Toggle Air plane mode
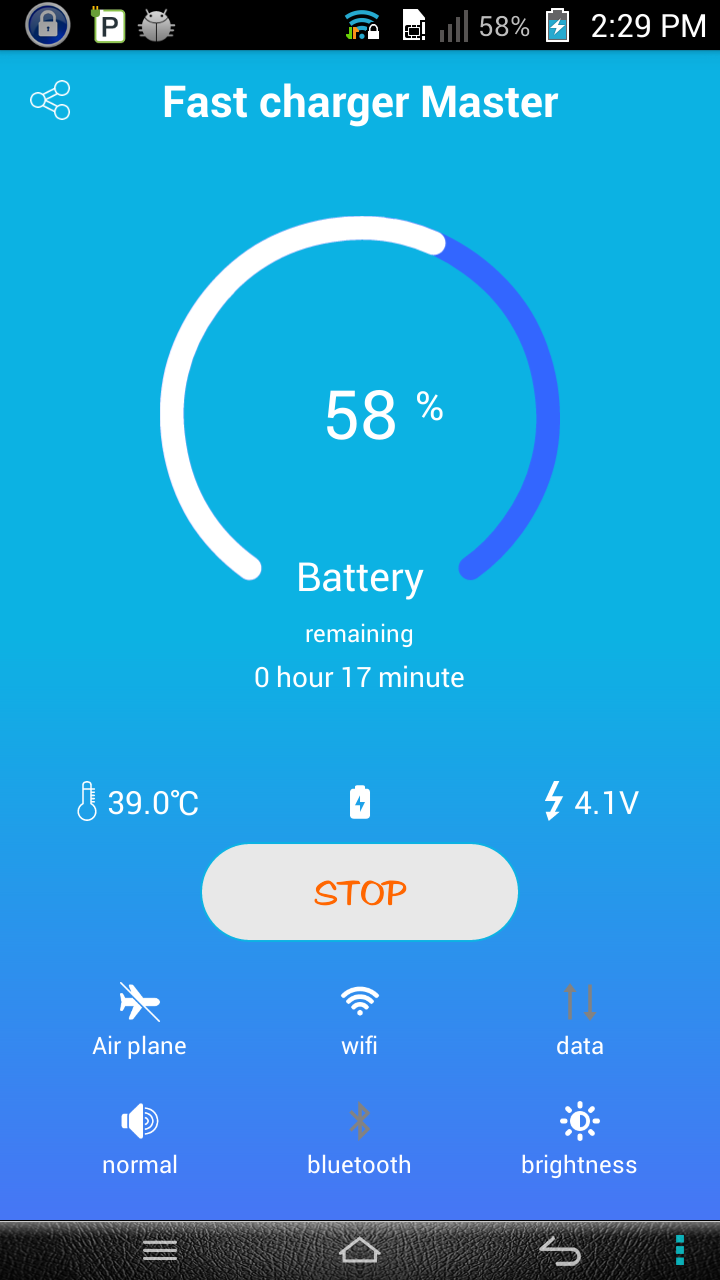The image size is (720, 1280). tap(140, 1018)
